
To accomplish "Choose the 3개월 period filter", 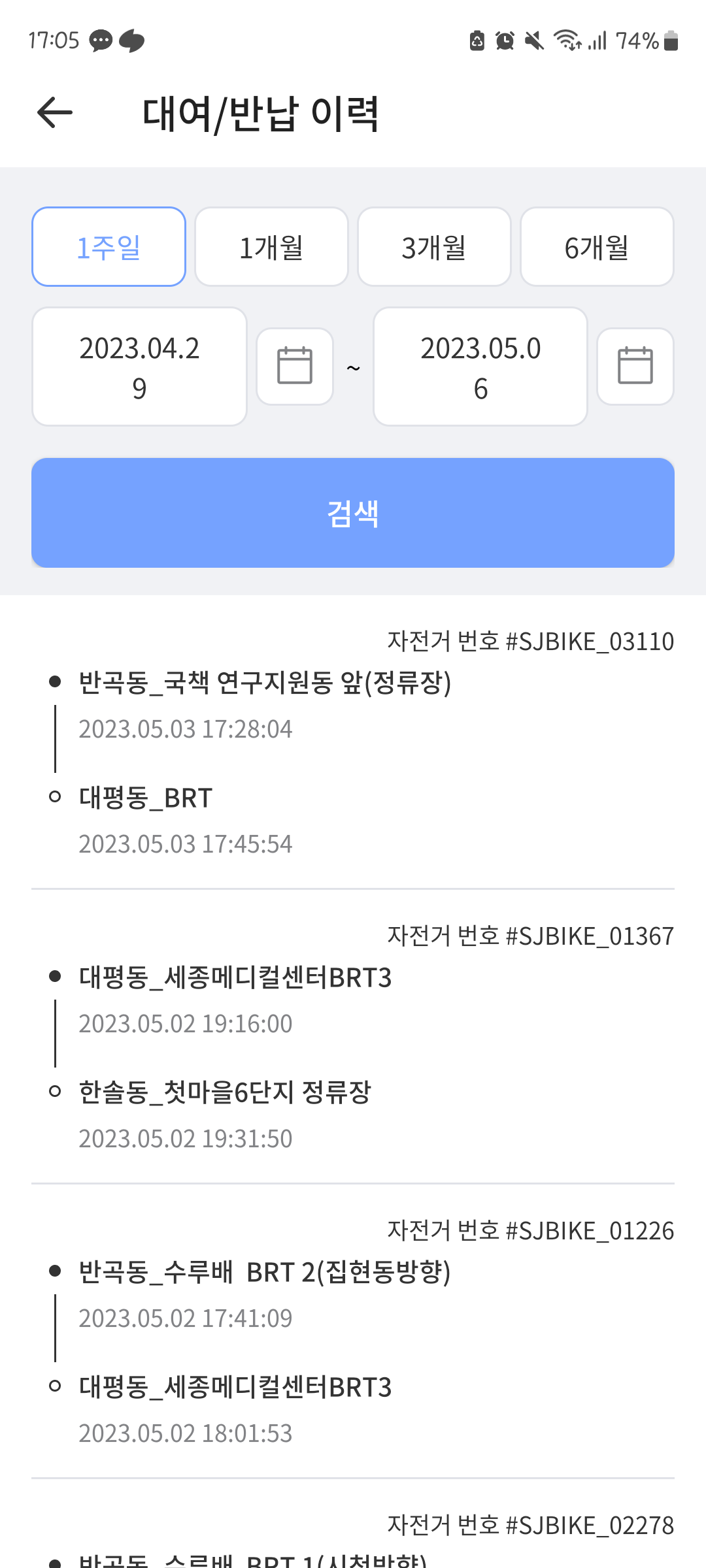I will [434, 247].
